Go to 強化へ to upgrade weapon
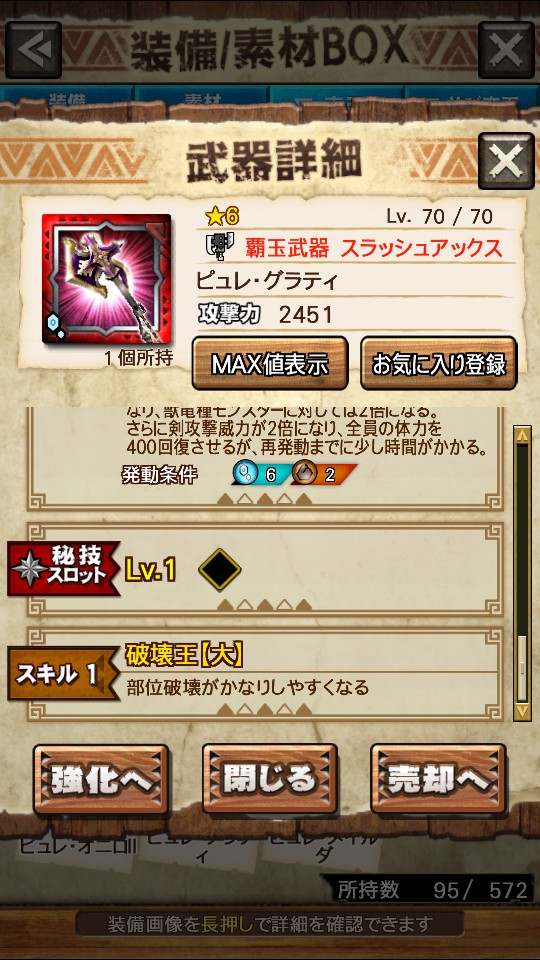Viewport: 540px width, 960px height. coord(101,779)
